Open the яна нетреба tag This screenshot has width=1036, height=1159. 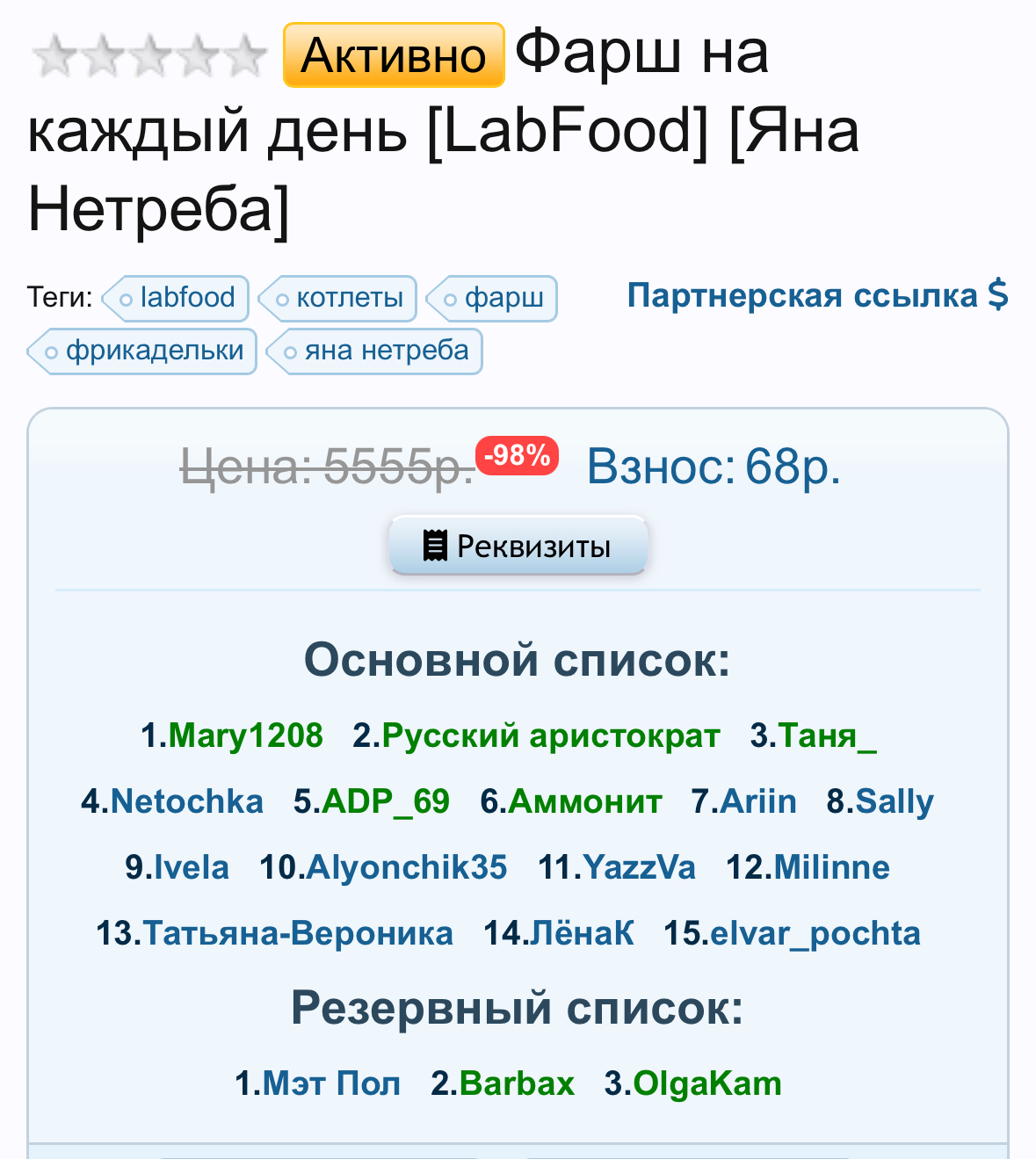tap(386, 351)
